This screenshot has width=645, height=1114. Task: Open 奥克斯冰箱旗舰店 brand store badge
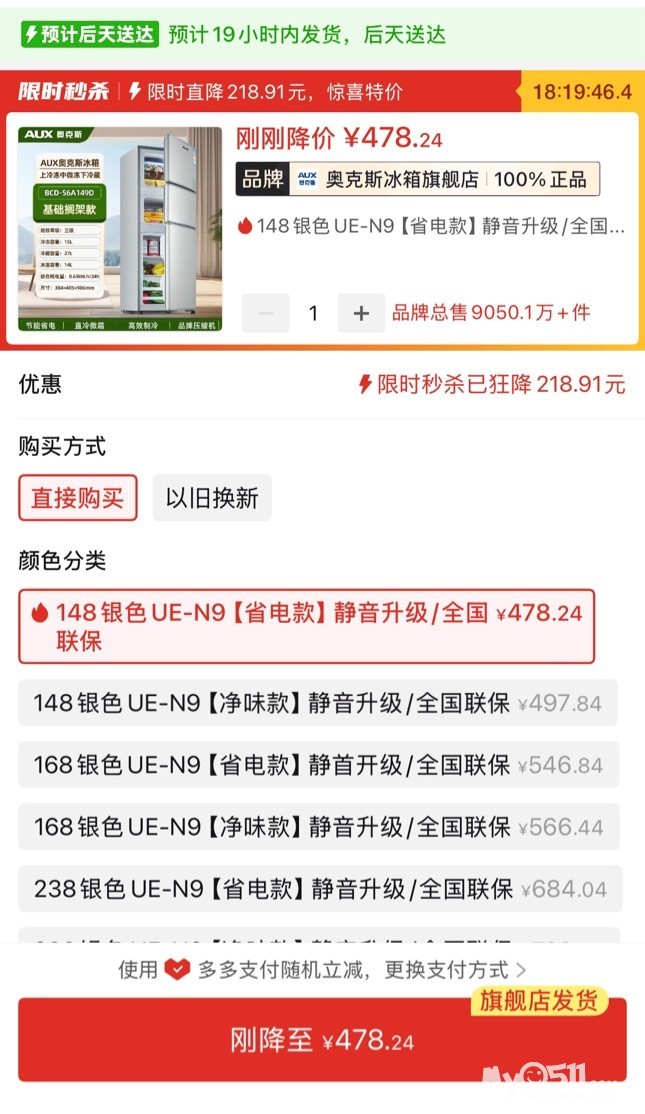coord(417,179)
